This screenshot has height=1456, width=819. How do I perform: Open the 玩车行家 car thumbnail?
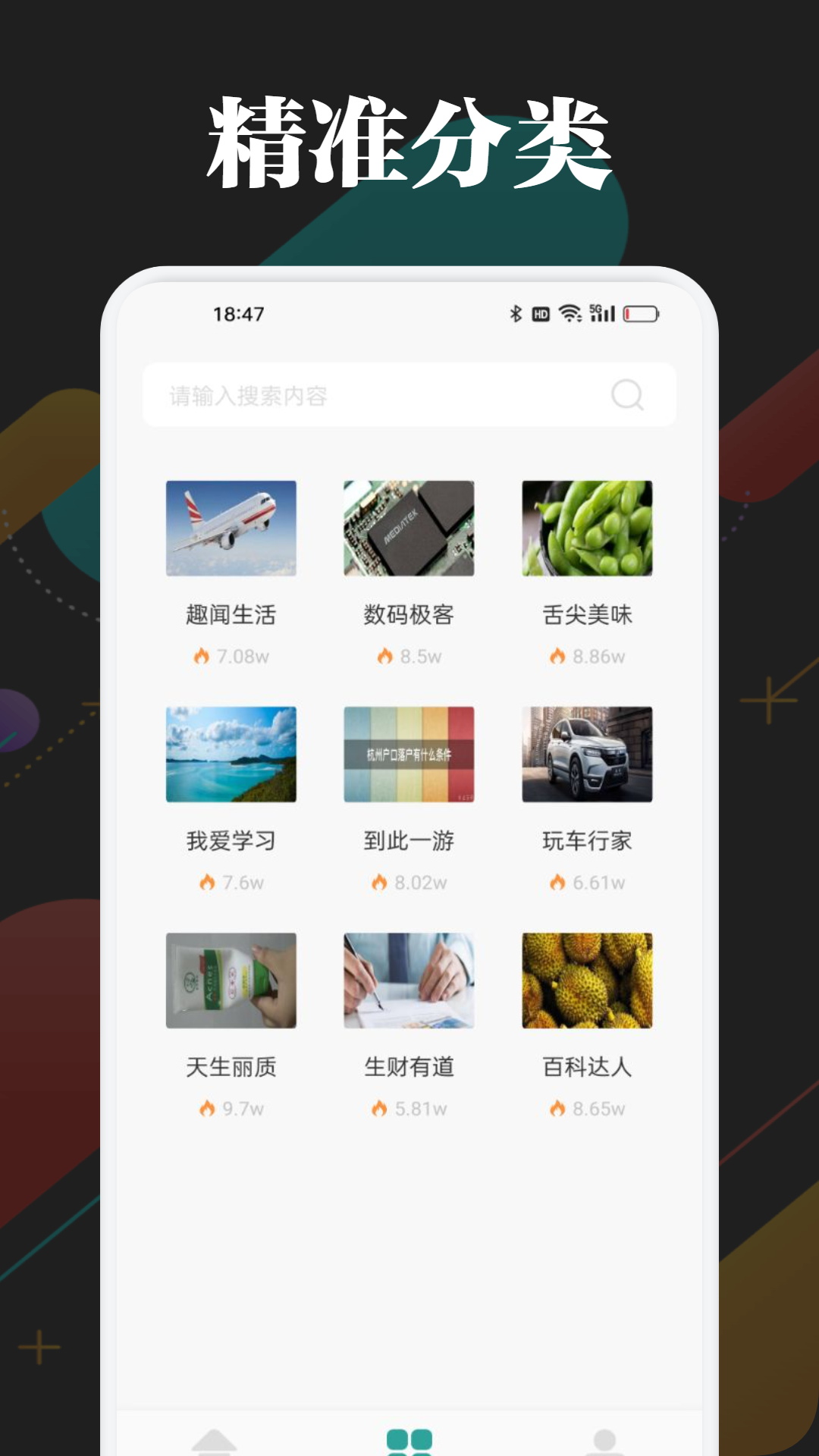[x=587, y=754]
